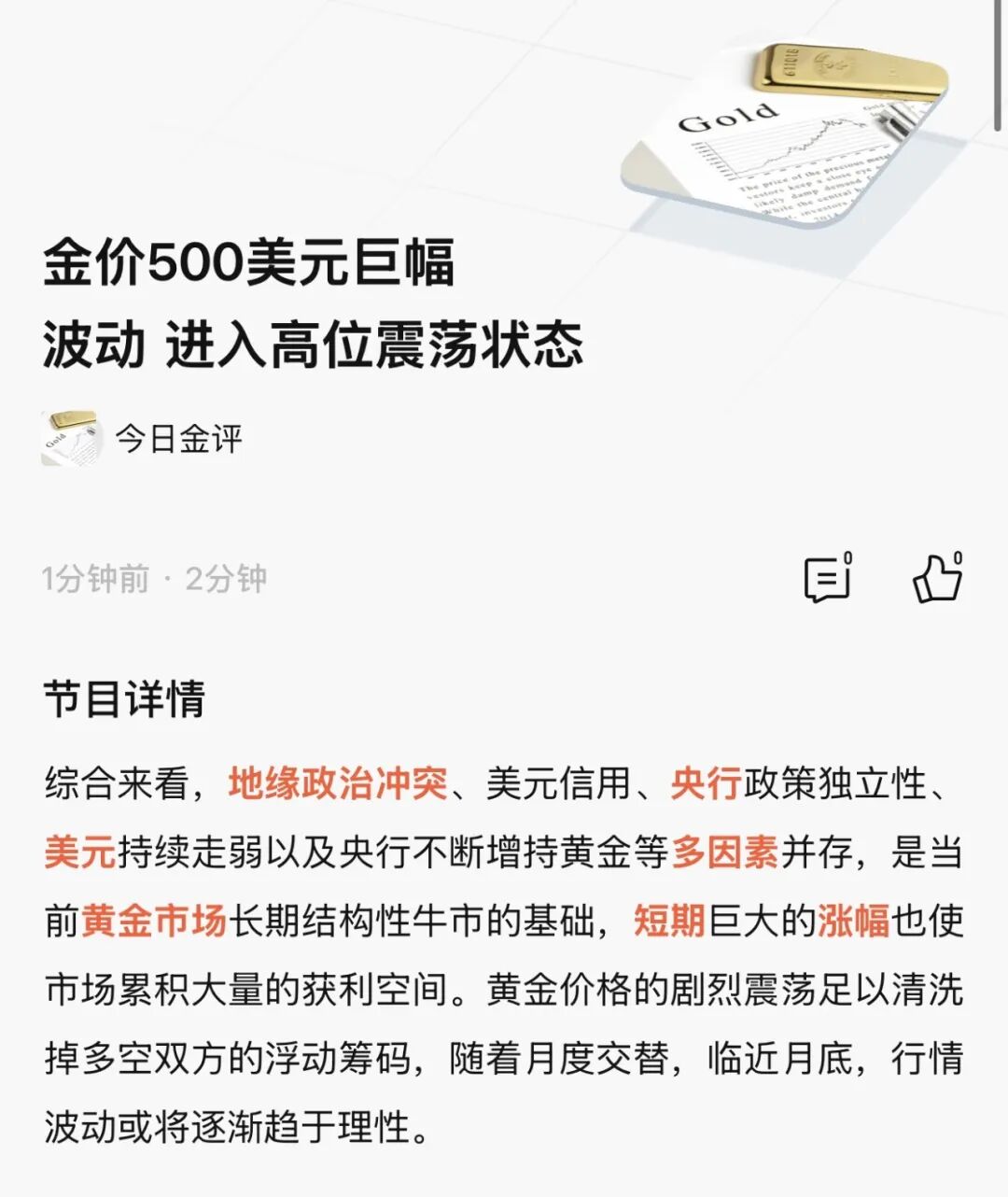Tap the highlighted 央行 keyword
The image size is (1008, 1197).
706,783
